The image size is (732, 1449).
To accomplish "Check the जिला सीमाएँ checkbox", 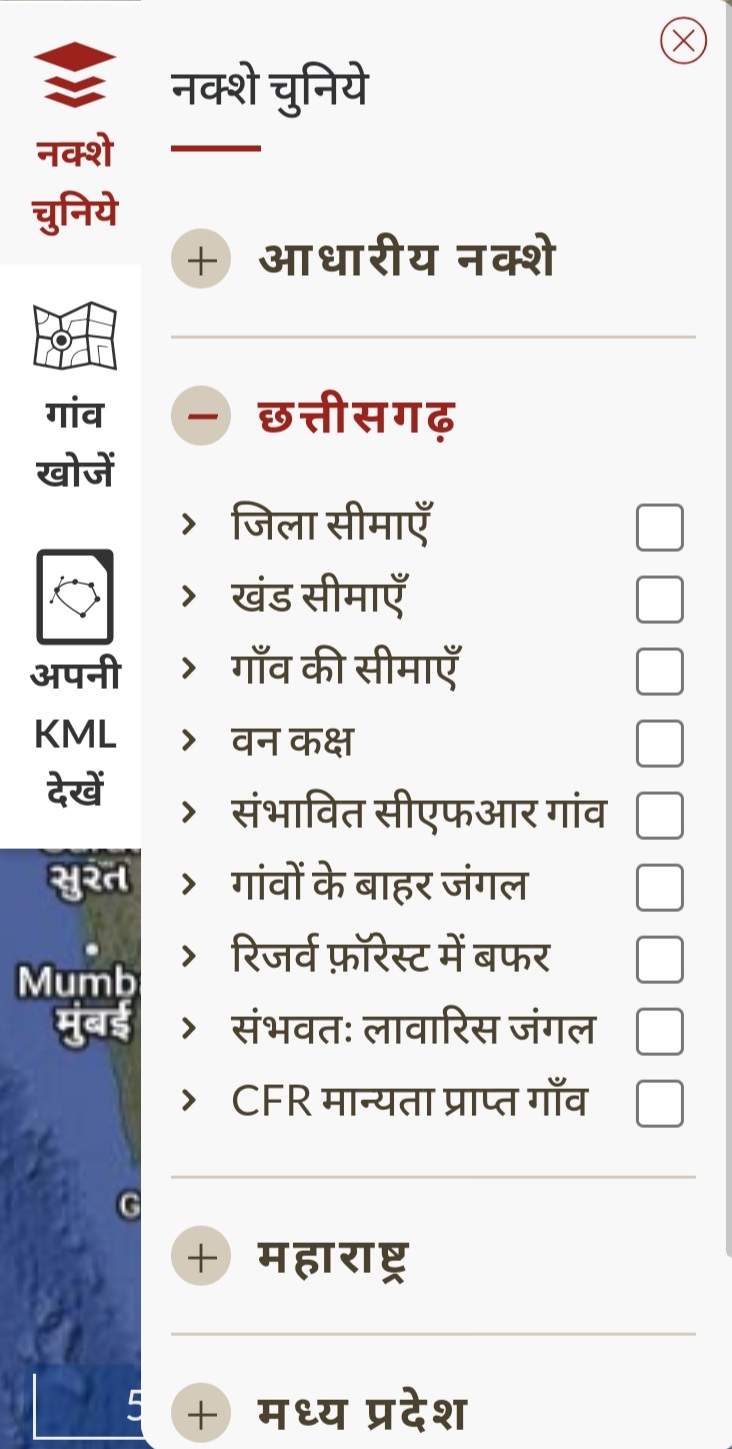I will [659, 528].
